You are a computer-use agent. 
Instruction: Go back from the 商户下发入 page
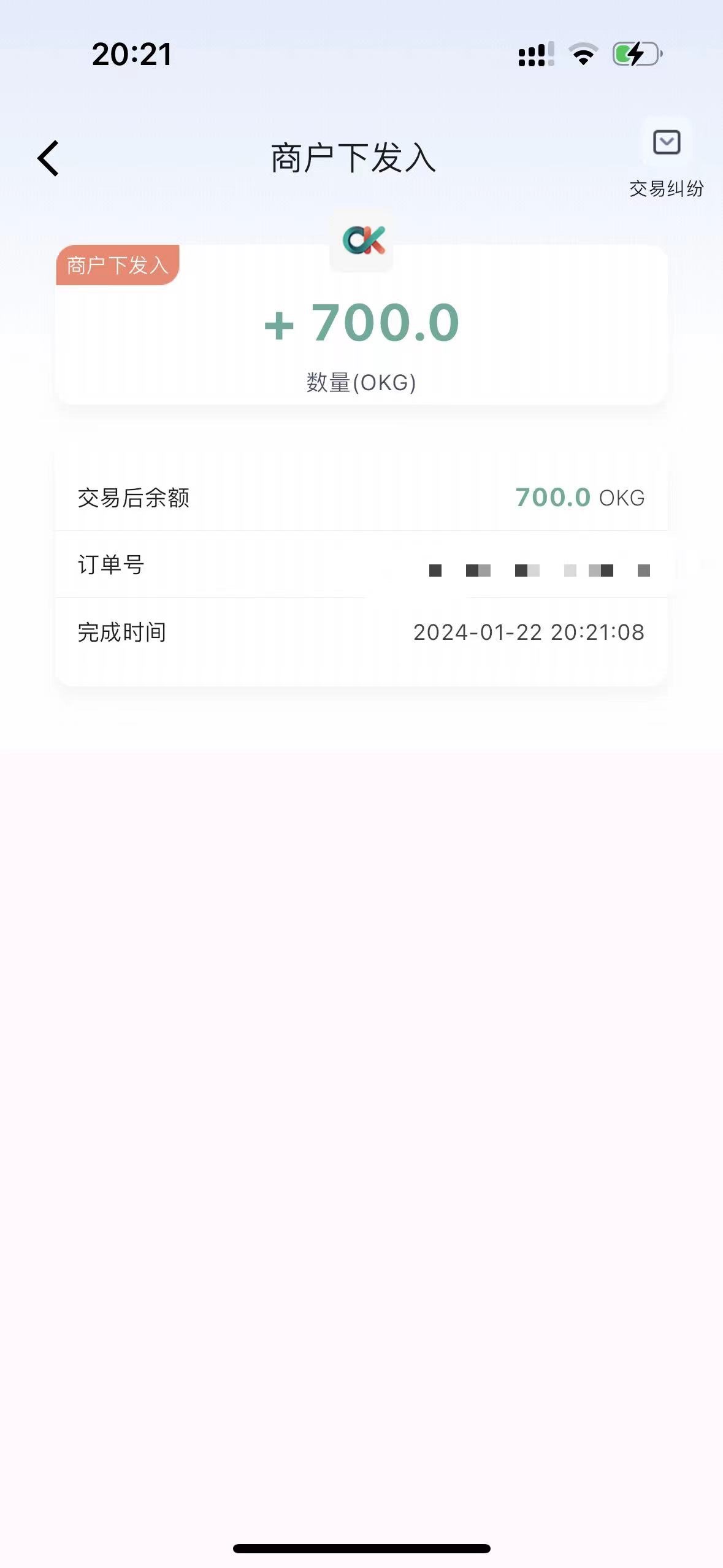pyautogui.click(x=49, y=158)
